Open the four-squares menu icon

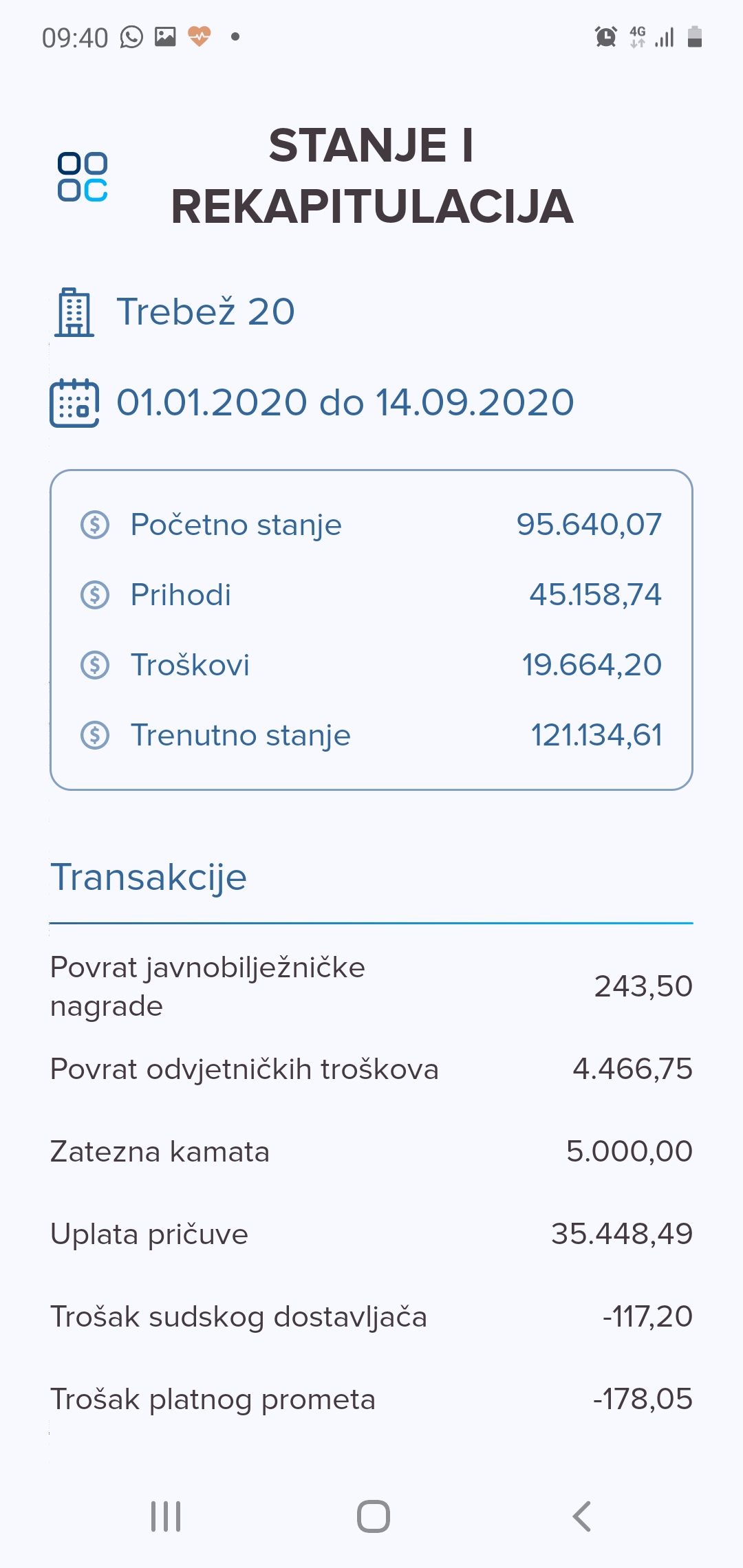click(x=83, y=177)
